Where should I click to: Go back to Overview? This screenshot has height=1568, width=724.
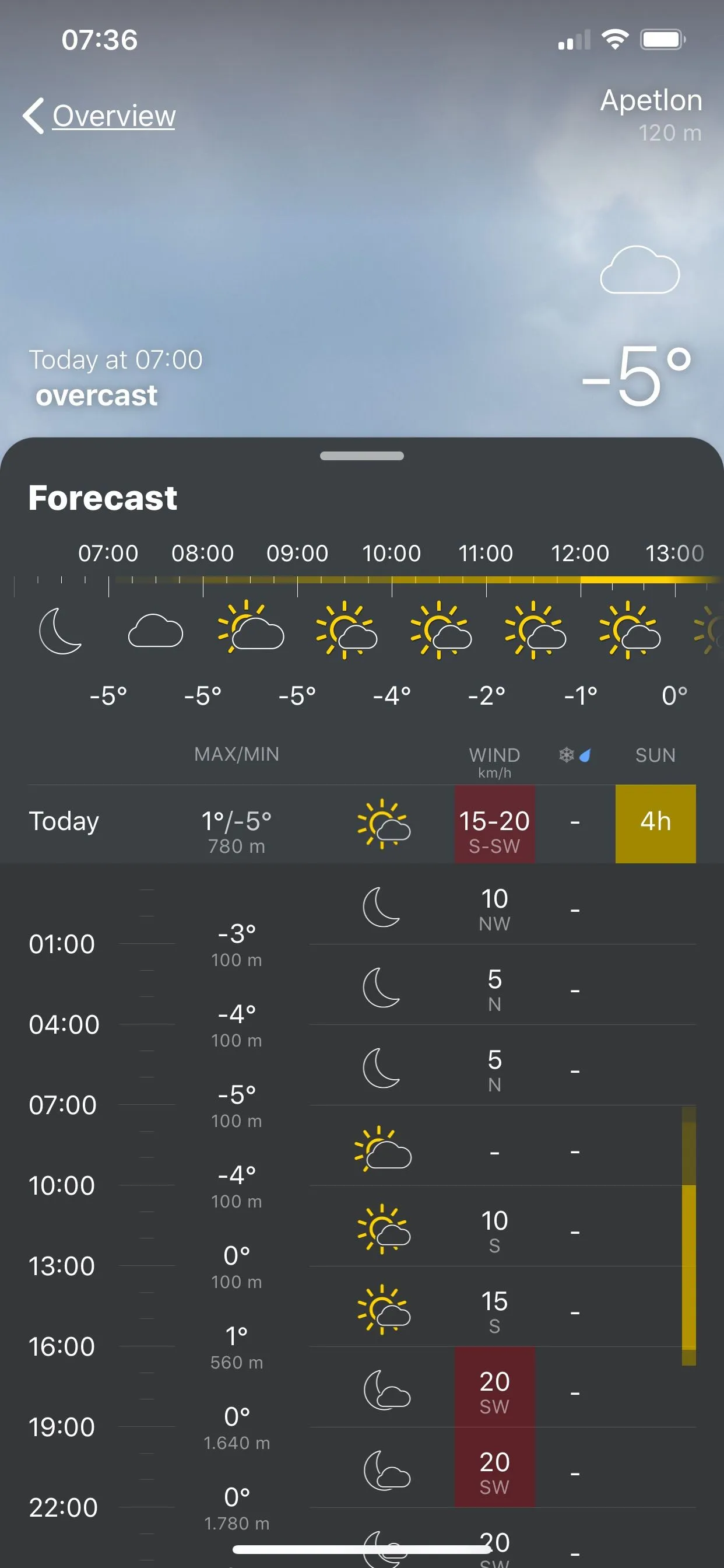pyautogui.click(x=100, y=116)
